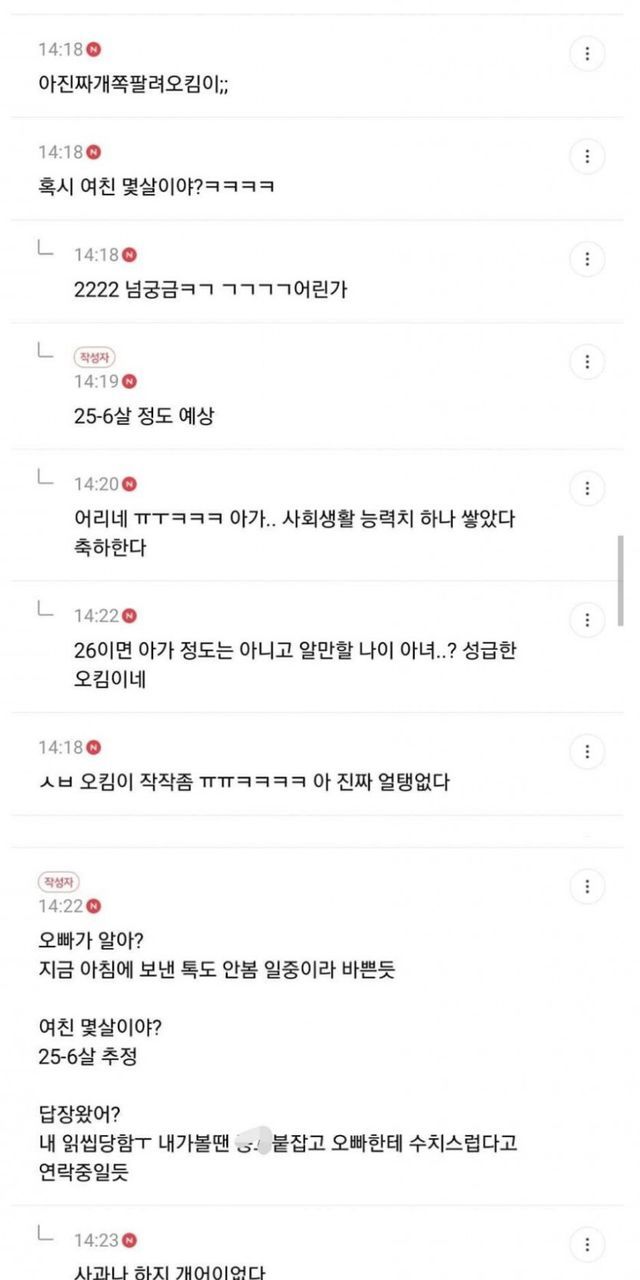Screen dimensions: 640x1280
Task: Open options for author's '오빠가 알아?' comment
Action: [x=587, y=886]
